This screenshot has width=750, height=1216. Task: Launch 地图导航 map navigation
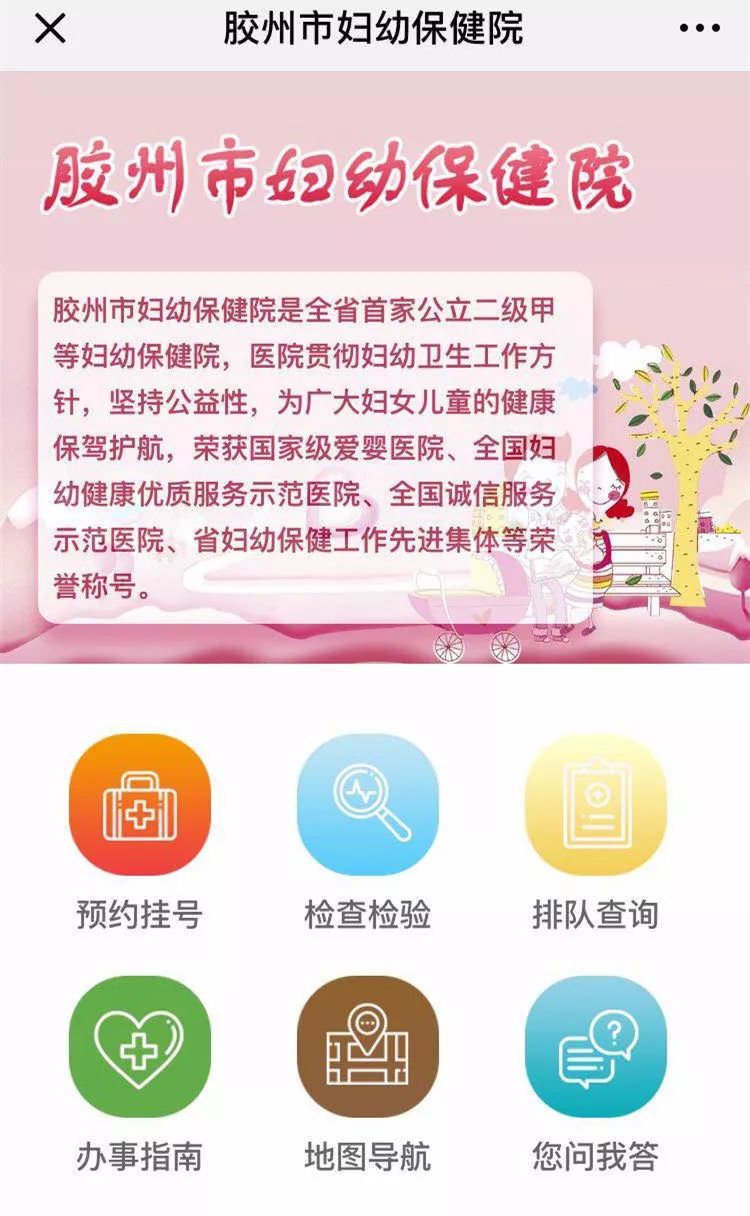(368, 1046)
